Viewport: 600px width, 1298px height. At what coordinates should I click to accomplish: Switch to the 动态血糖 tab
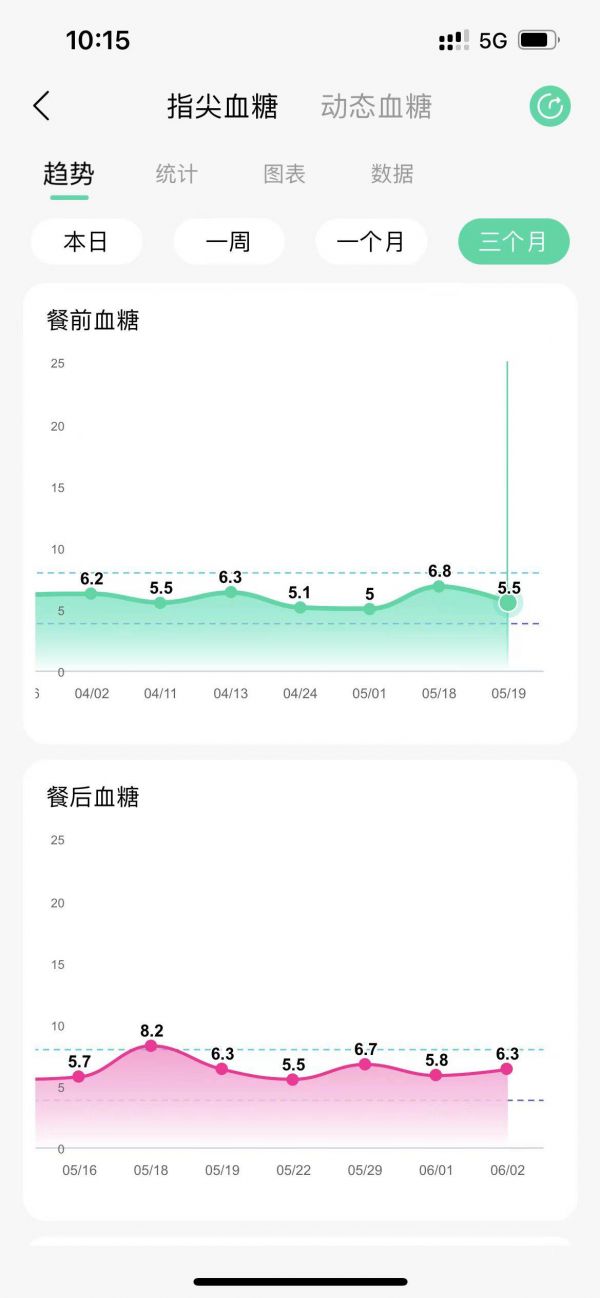pos(376,106)
